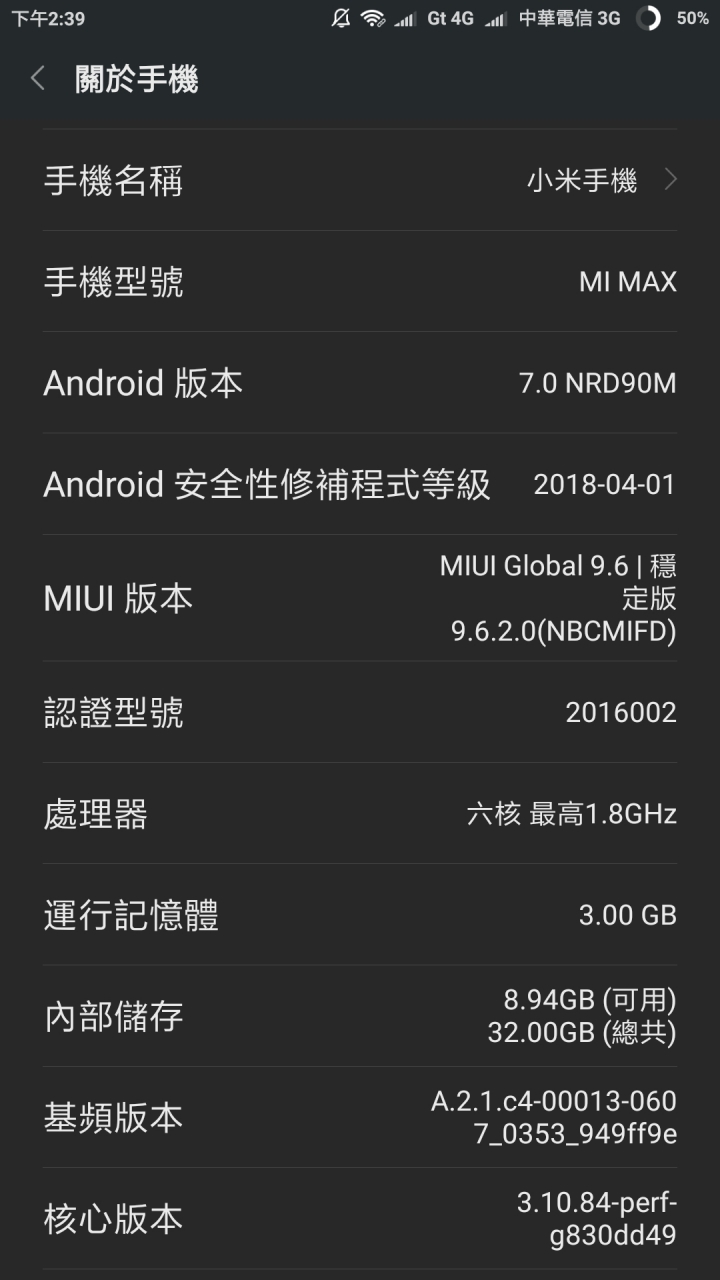Tap the 處理器 row

pyautogui.click(x=360, y=814)
